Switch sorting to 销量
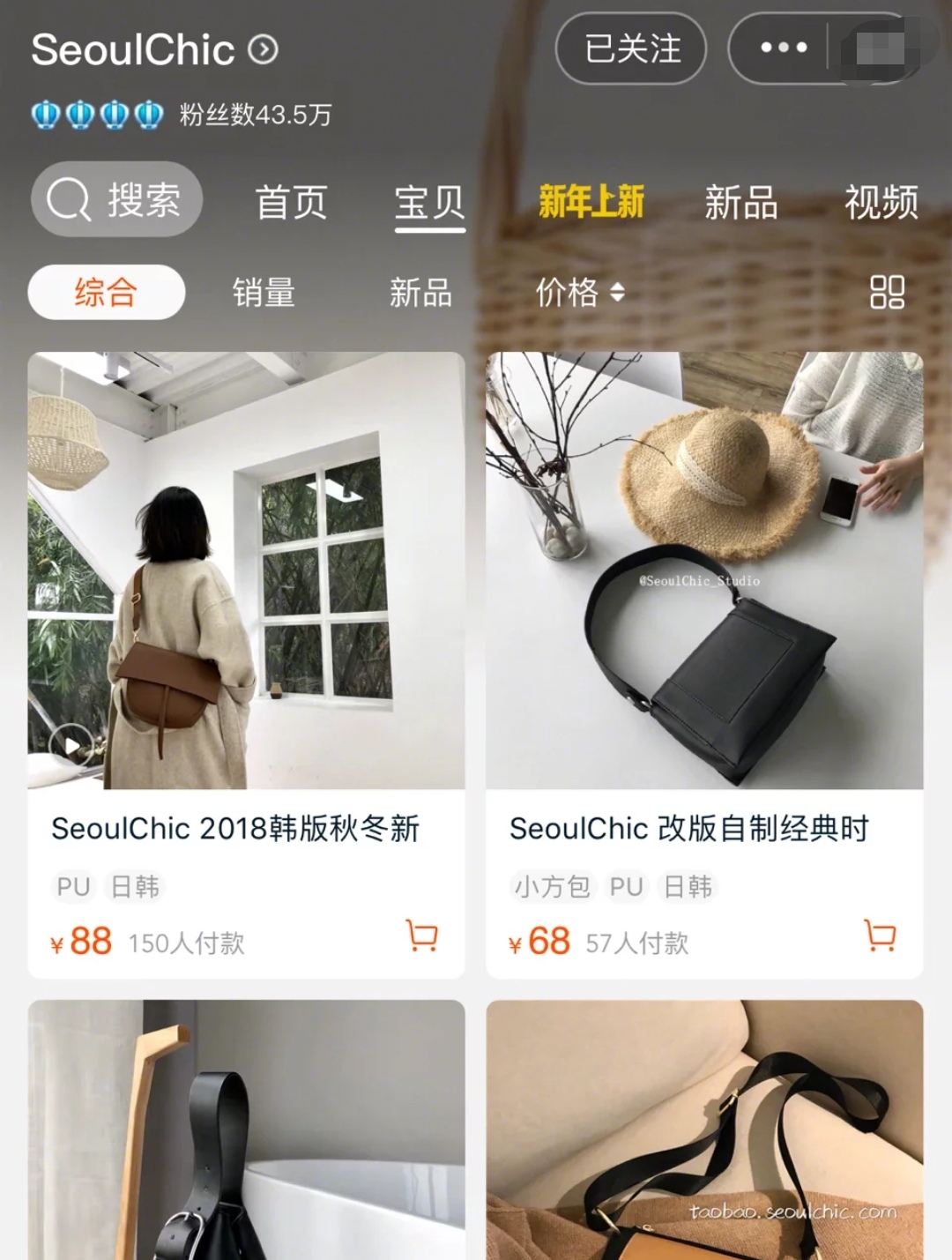952x1260 pixels. [262, 291]
